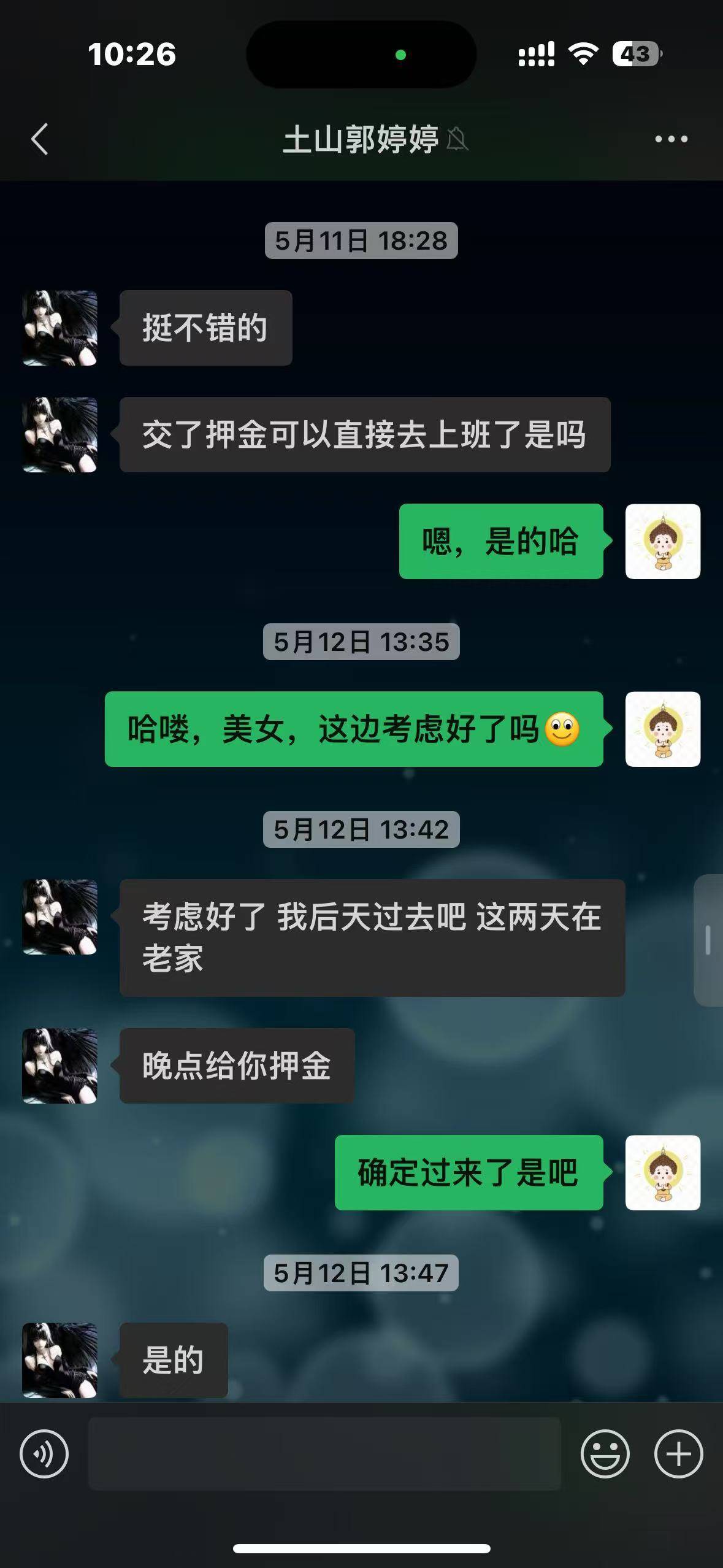The width and height of the screenshot is (723, 1568).
Task: Open my avatar beside 确定过来了是吧
Action: pyautogui.click(x=662, y=1172)
